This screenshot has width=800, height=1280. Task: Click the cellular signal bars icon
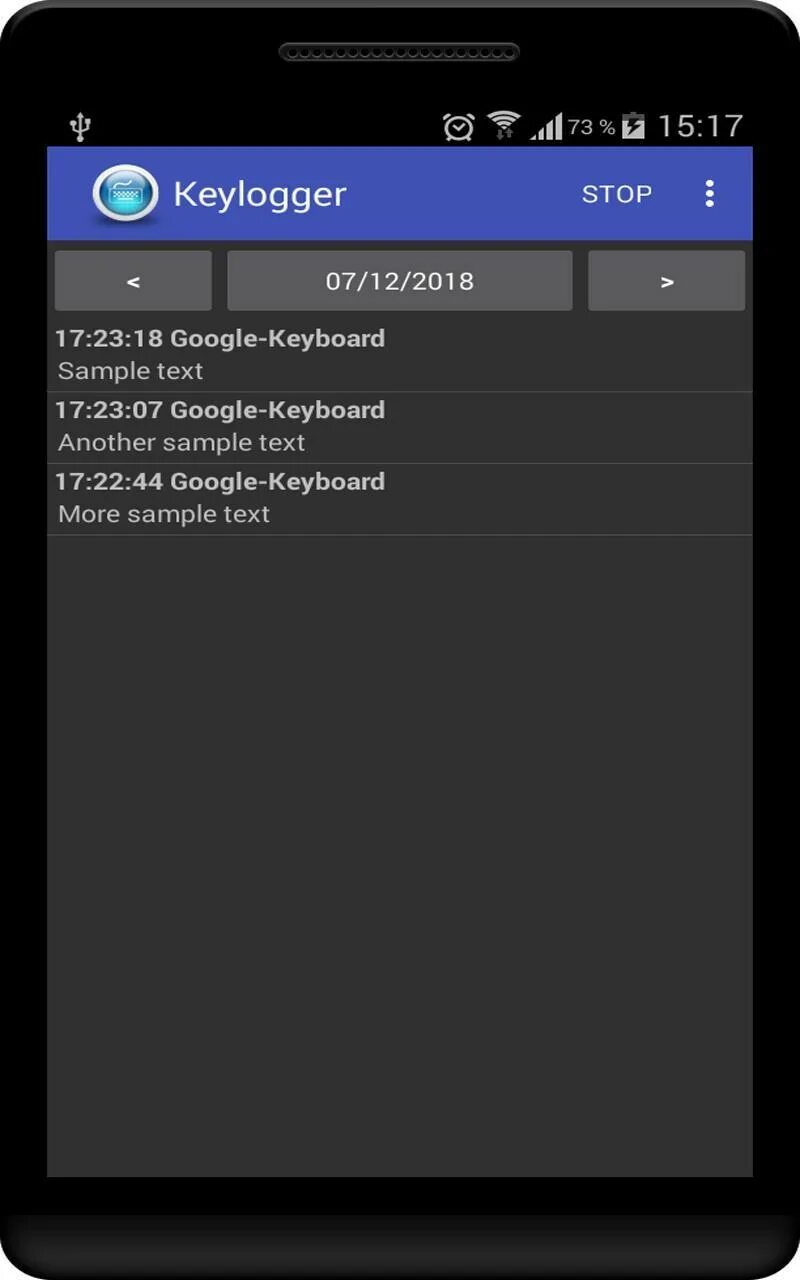point(550,127)
